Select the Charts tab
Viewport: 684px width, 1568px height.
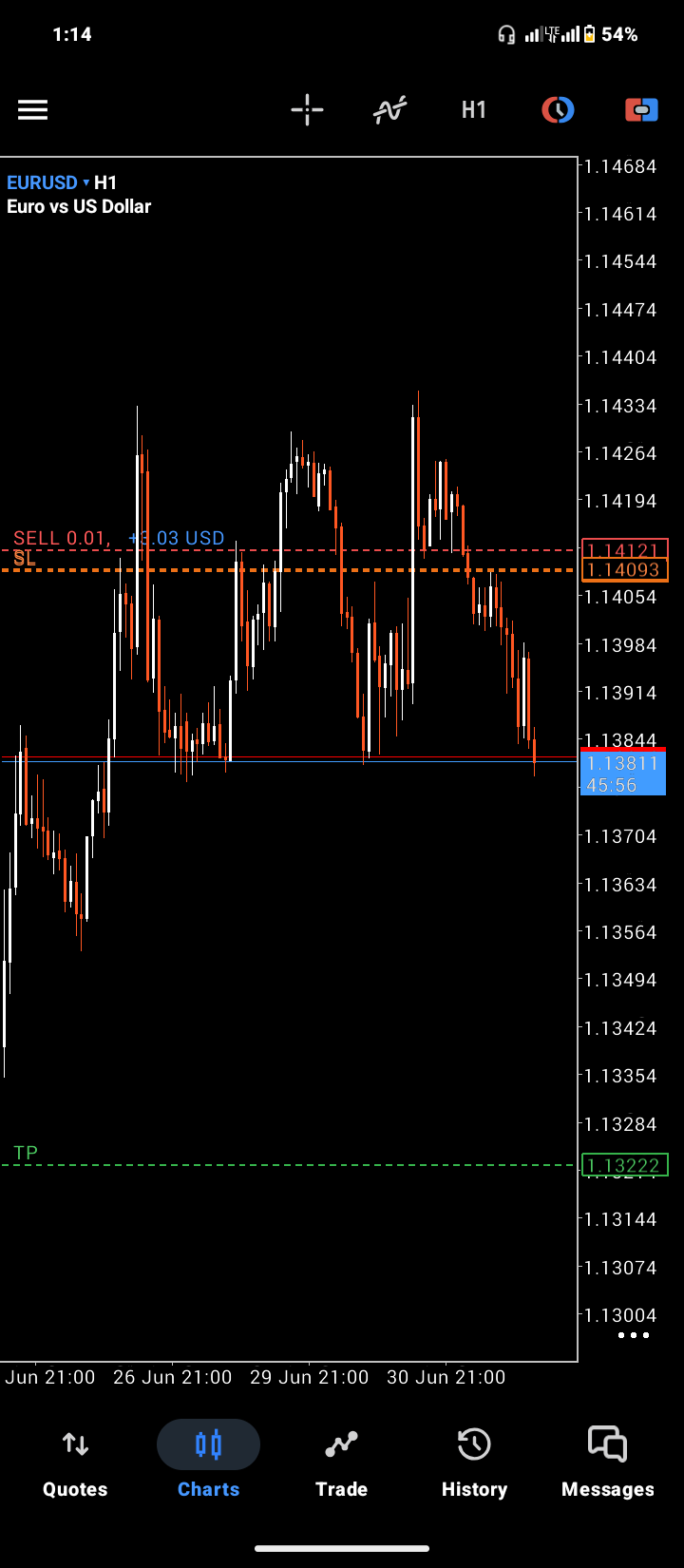click(x=208, y=1463)
